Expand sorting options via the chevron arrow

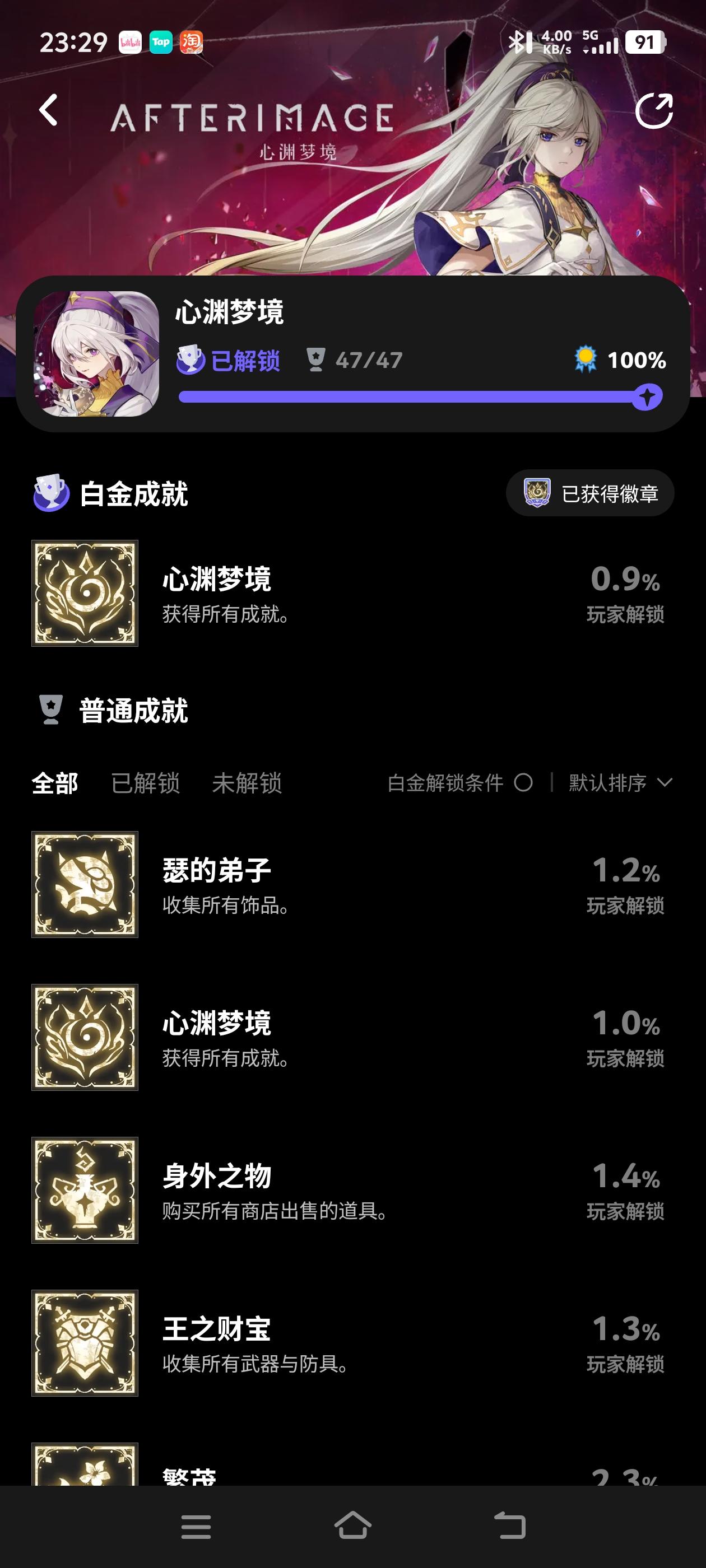[665, 785]
